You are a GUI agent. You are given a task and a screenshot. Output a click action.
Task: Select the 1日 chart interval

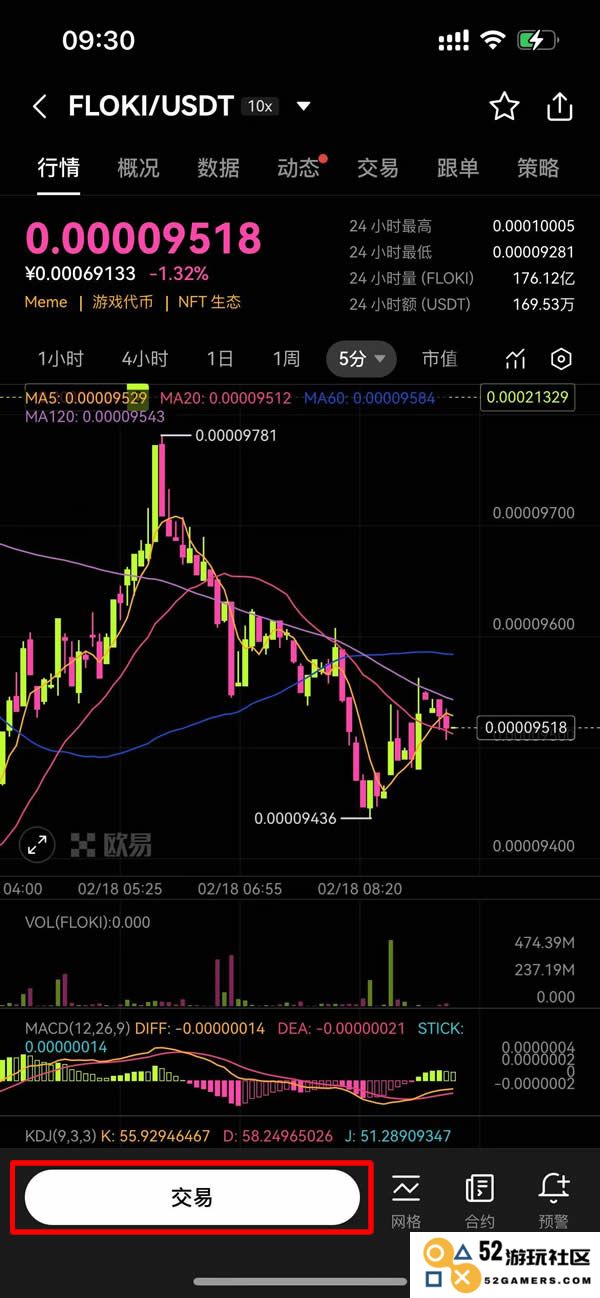click(220, 359)
